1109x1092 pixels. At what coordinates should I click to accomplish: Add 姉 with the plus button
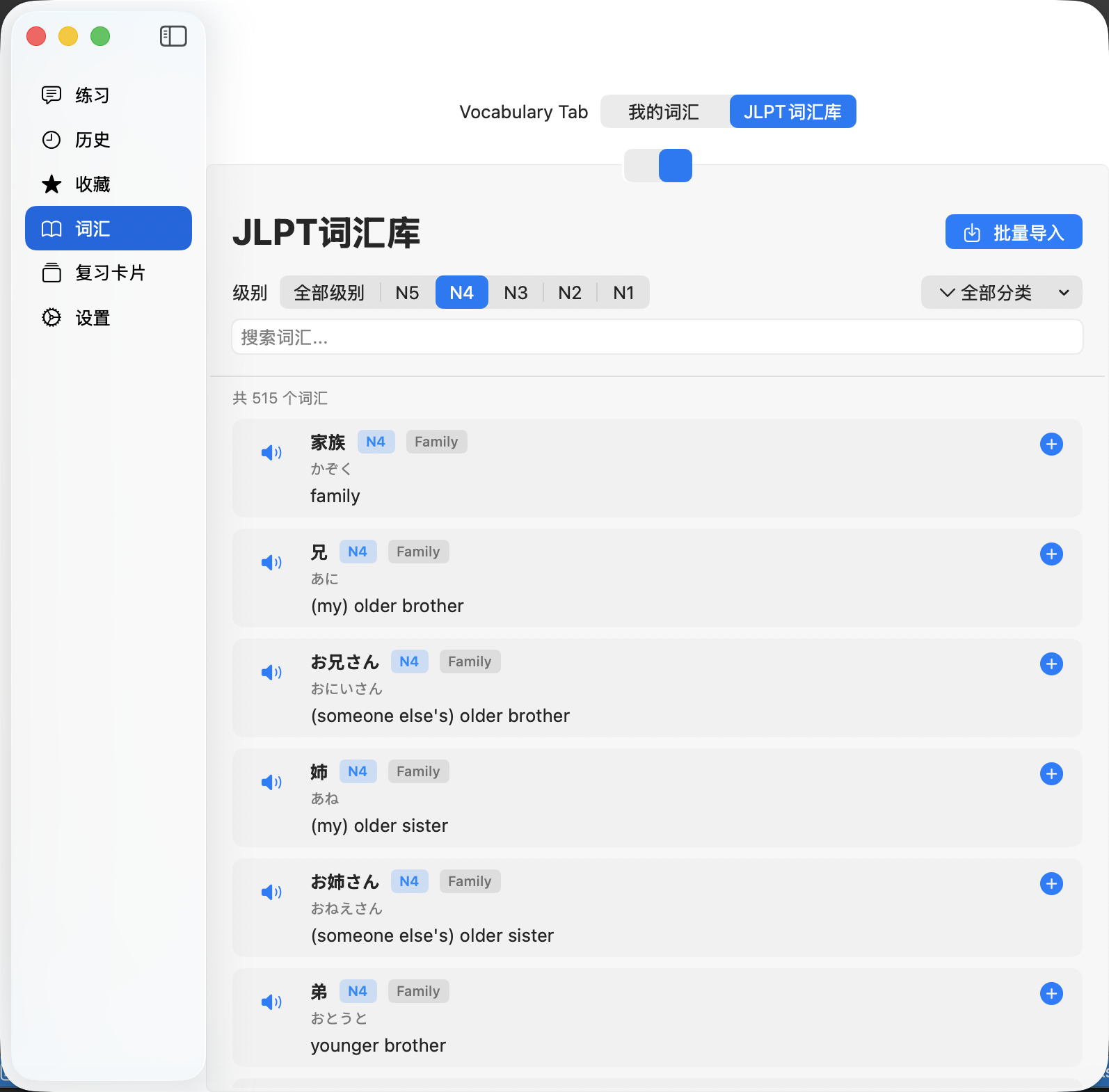coord(1051,774)
